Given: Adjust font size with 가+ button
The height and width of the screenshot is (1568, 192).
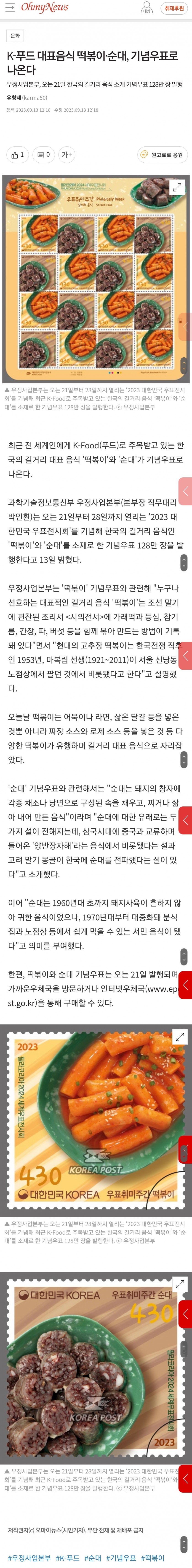Looking at the screenshot, I should click(x=67, y=155).
